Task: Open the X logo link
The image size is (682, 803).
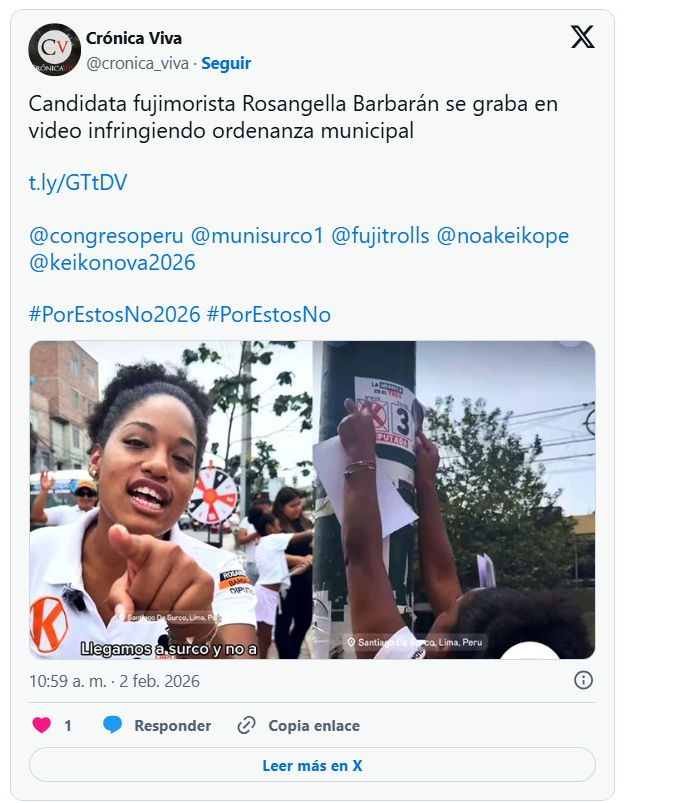Action: tap(582, 38)
